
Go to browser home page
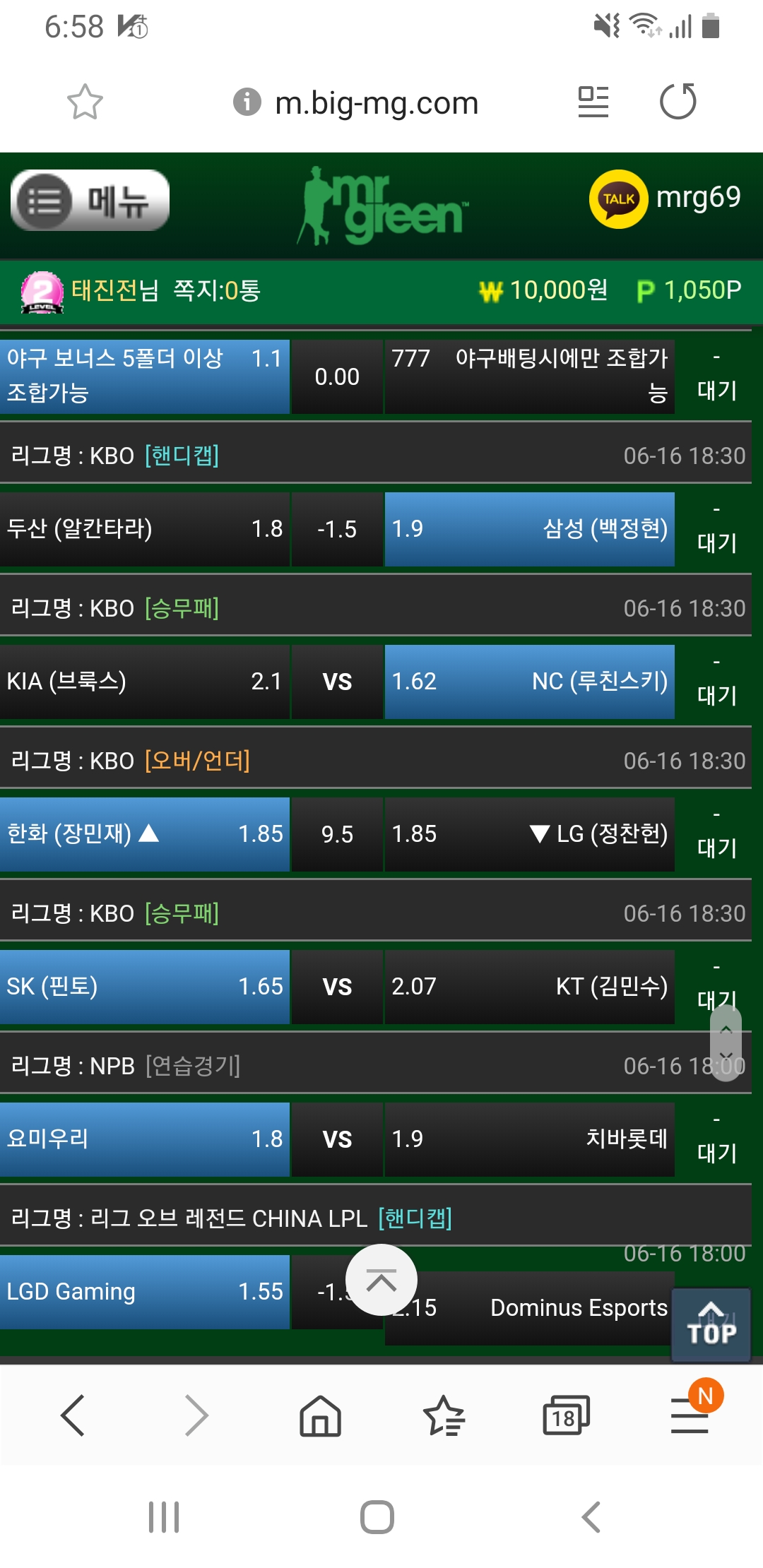pos(320,1416)
